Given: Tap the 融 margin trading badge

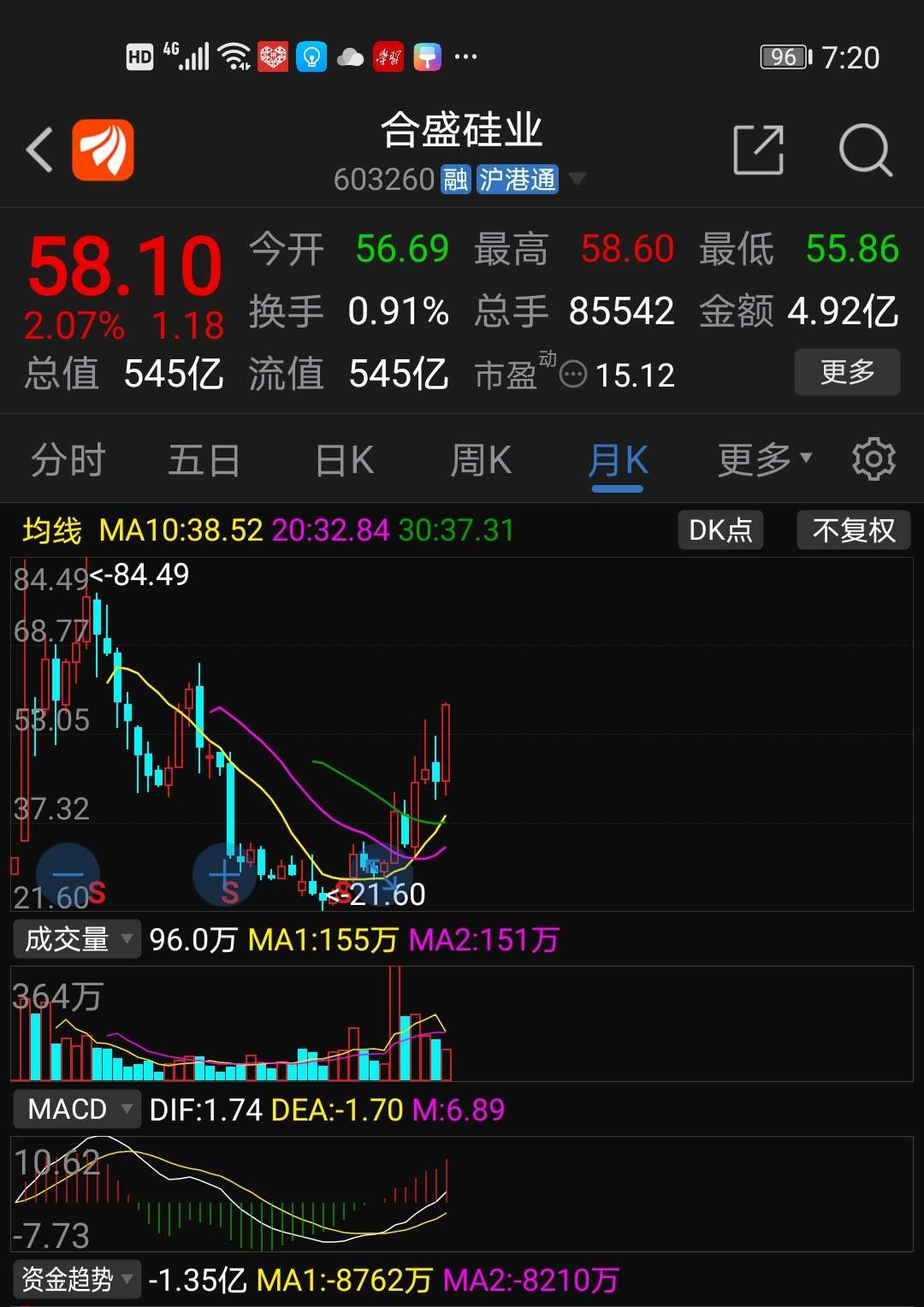Looking at the screenshot, I should pyautogui.click(x=454, y=180).
